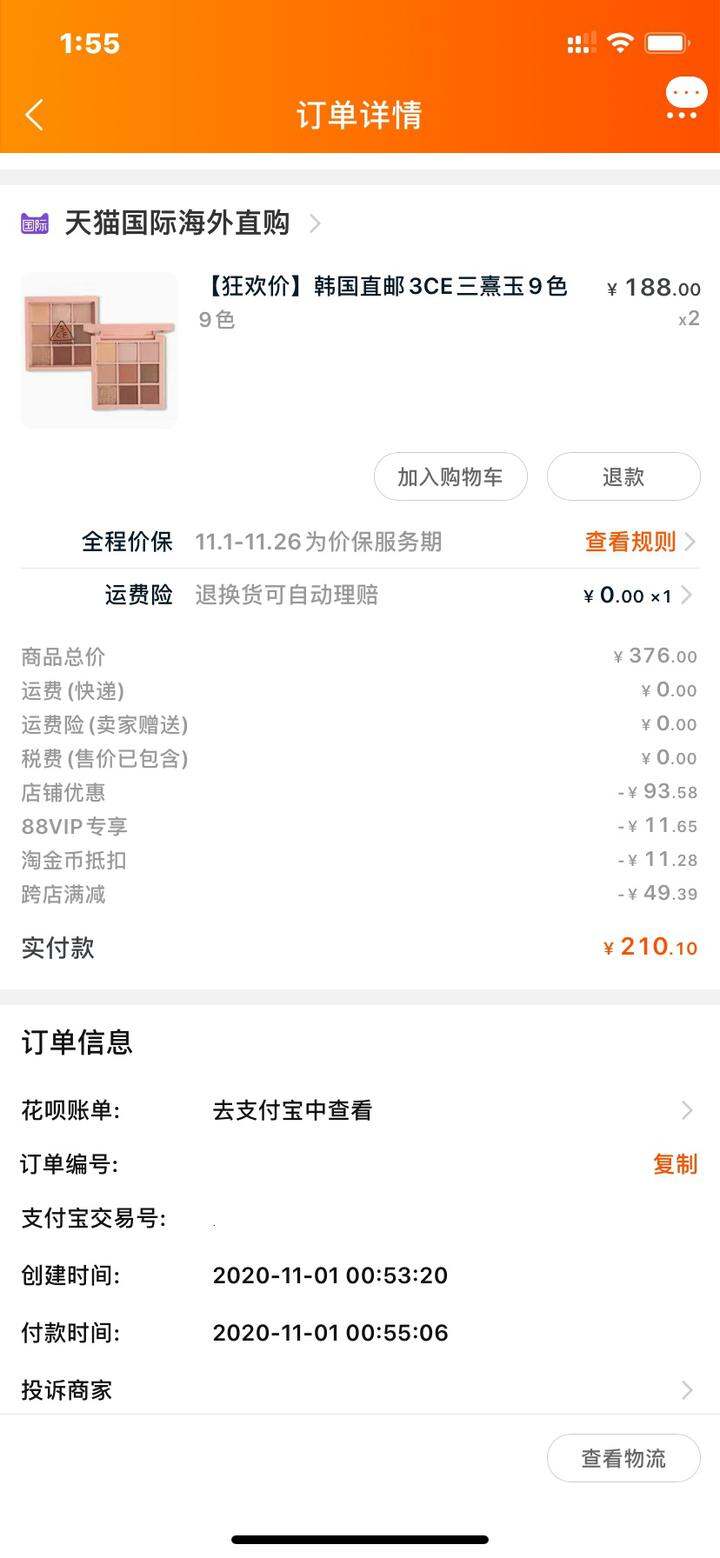
Task: Tap 加入购物车 button
Action: click(x=450, y=477)
